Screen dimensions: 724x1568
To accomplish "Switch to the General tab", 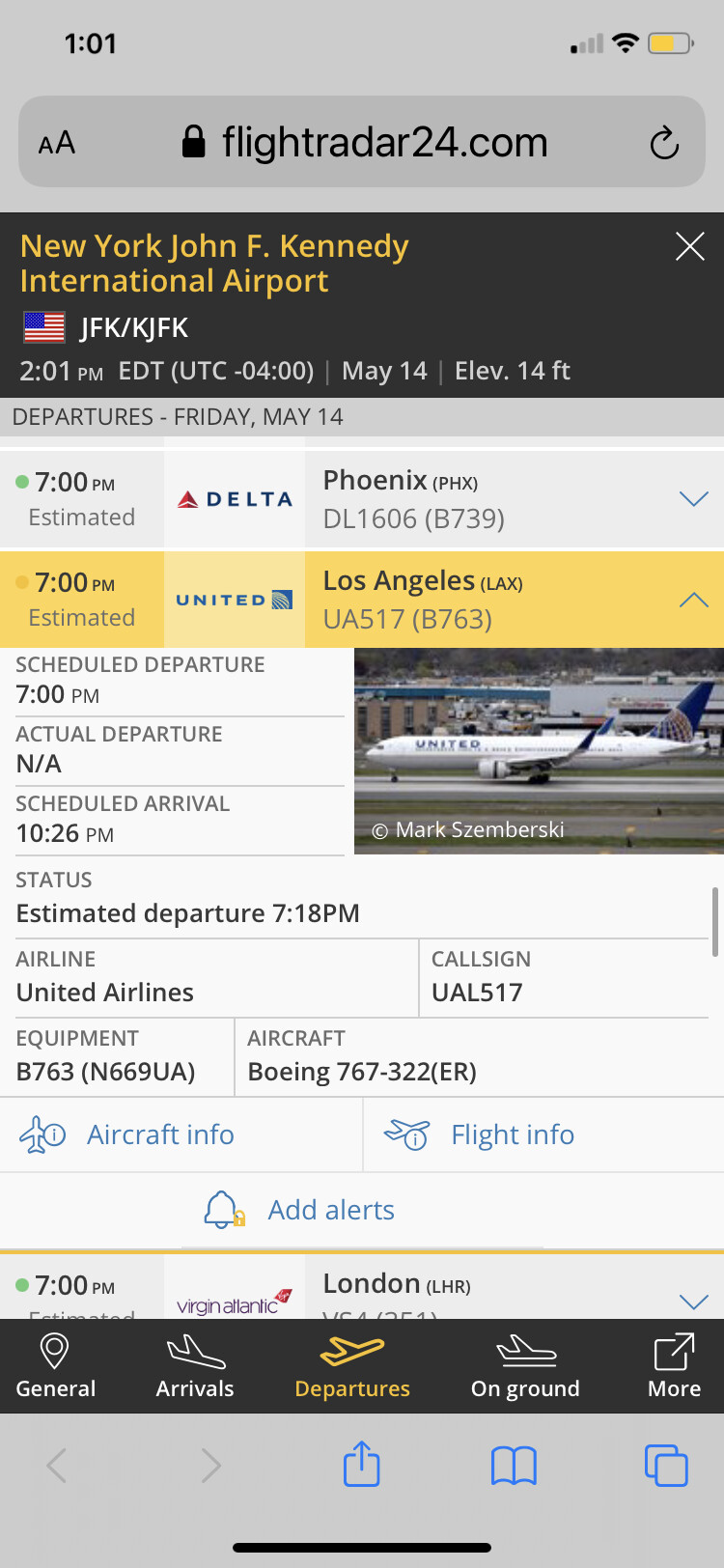I will 56,1366.
